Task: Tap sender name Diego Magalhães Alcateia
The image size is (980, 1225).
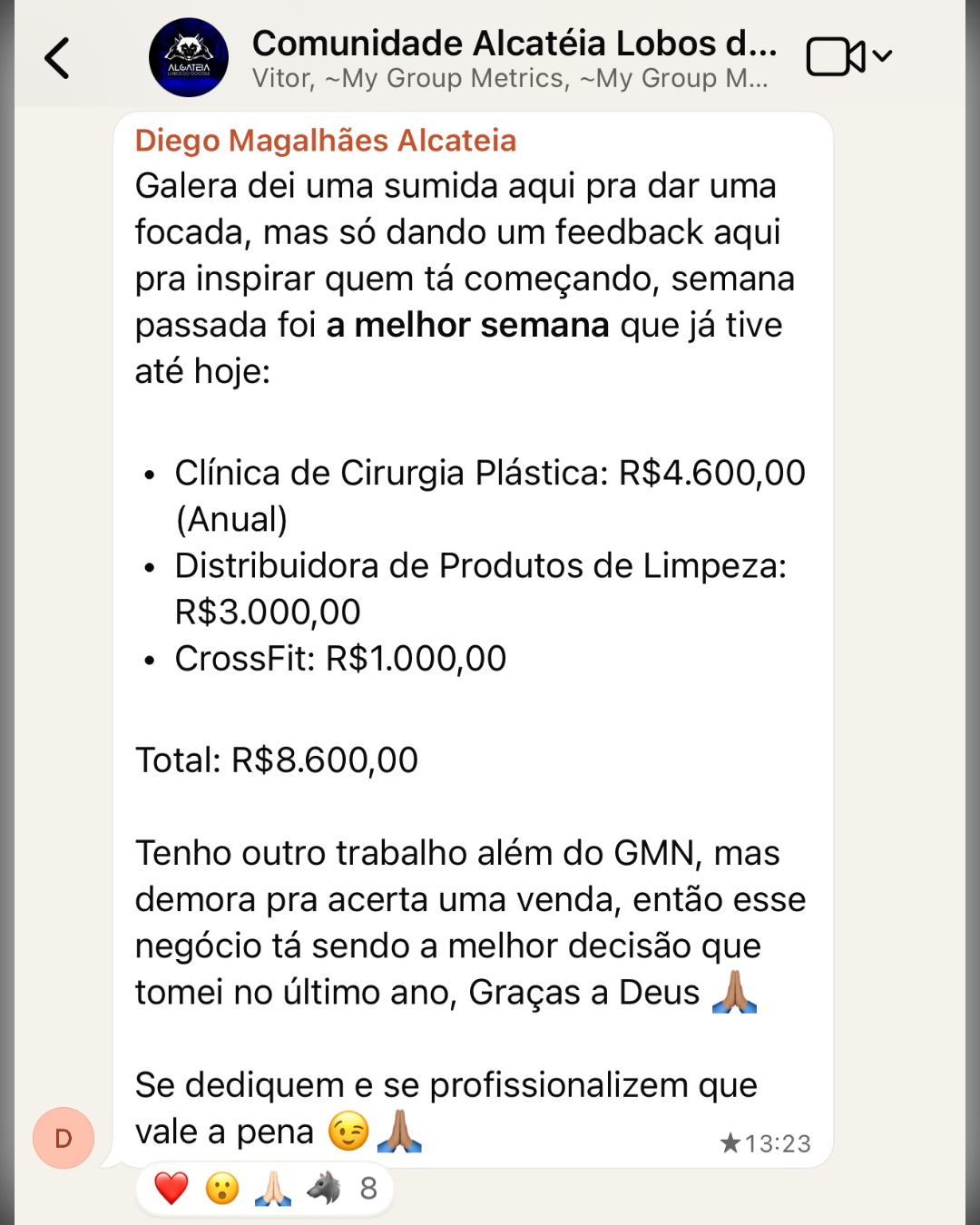Action: point(326,141)
